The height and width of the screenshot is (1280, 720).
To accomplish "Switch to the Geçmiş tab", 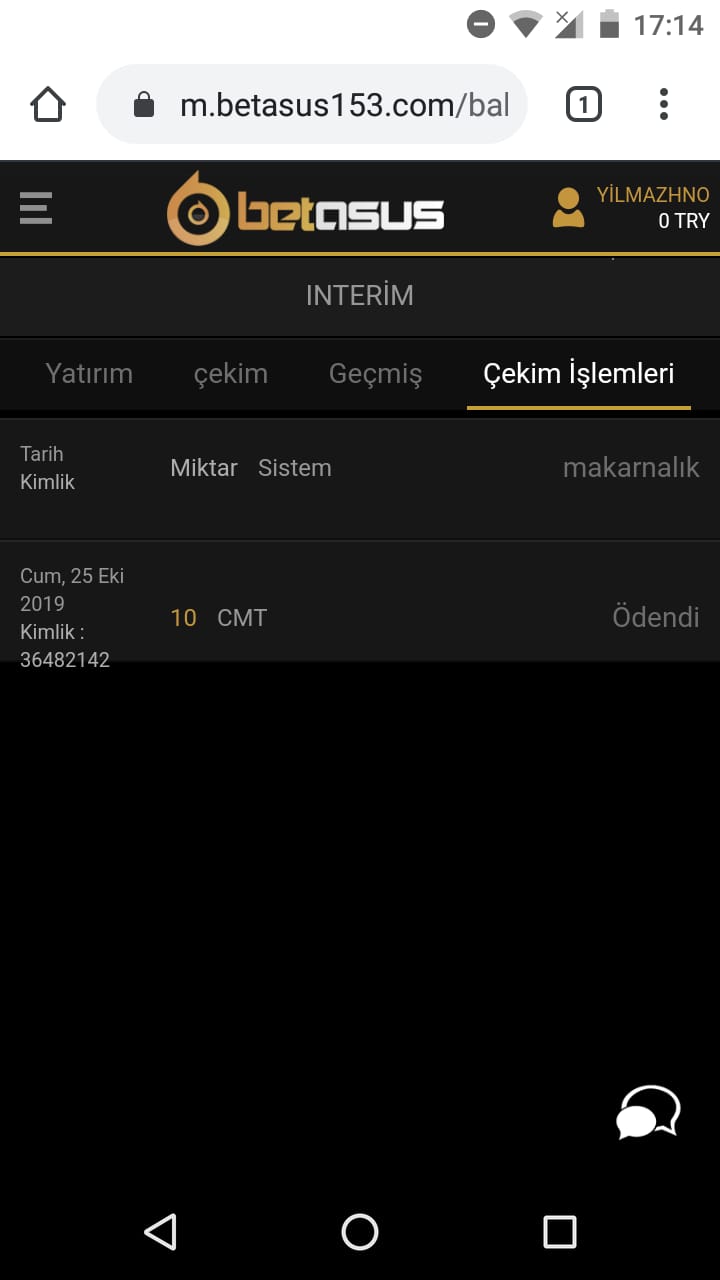I will [375, 374].
